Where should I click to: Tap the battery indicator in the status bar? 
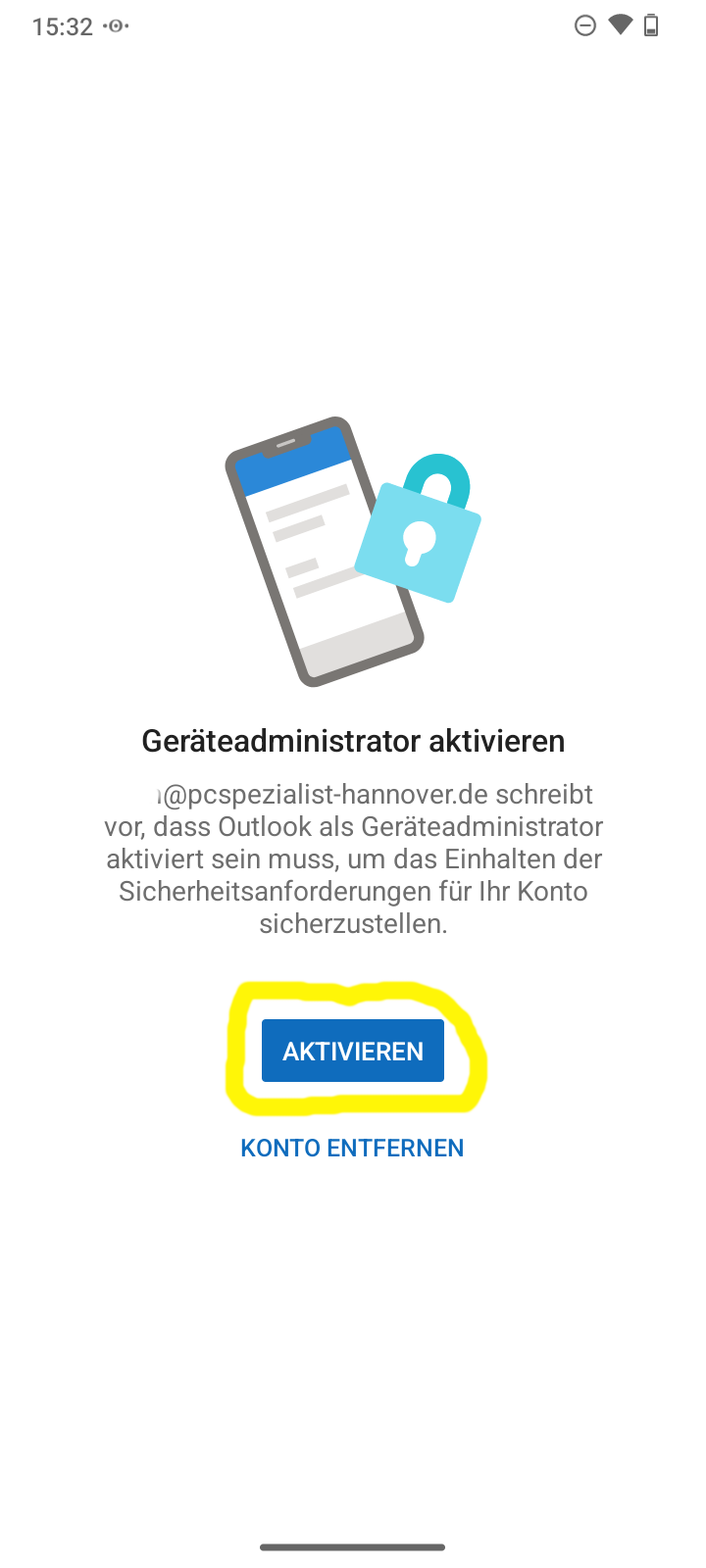click(x=653, y=26)
